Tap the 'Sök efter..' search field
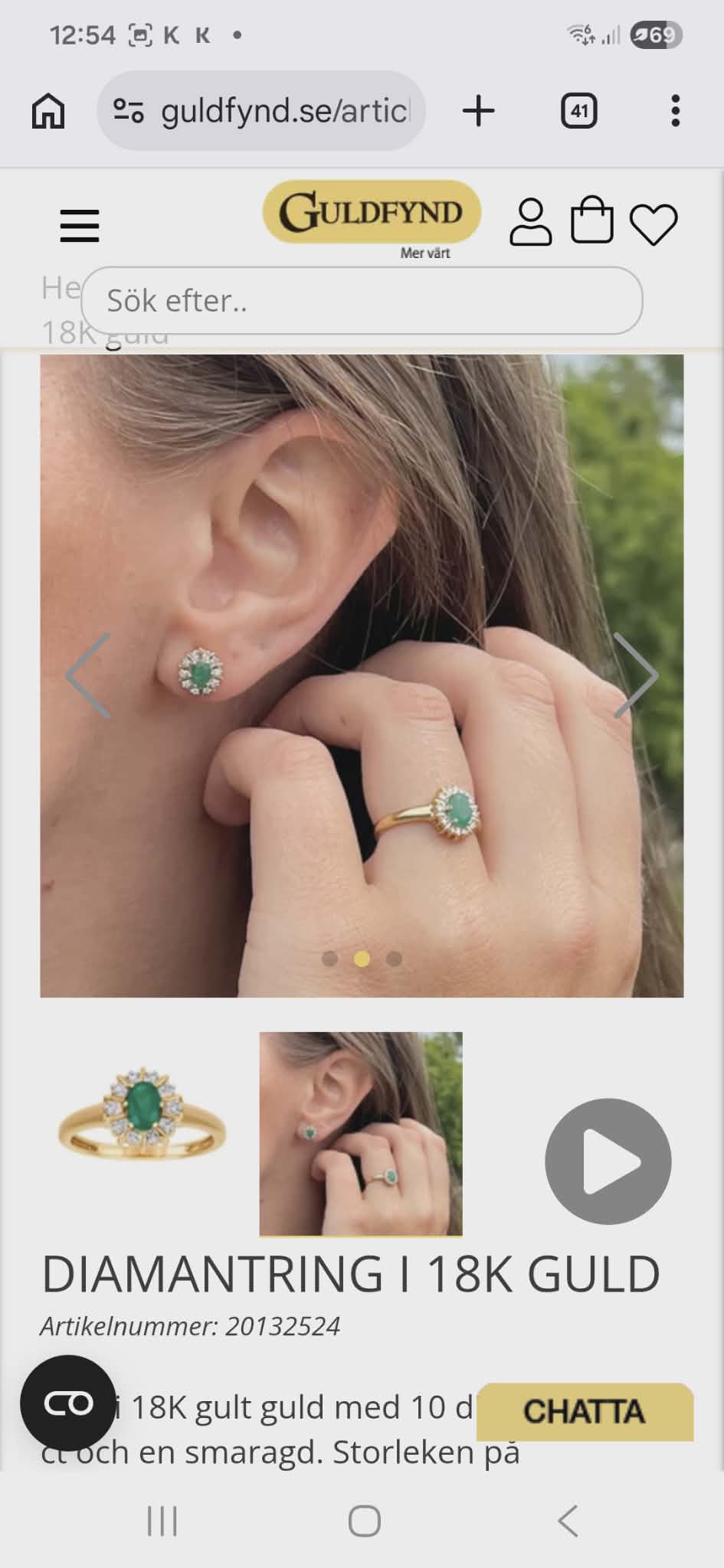724x1568 pixels. pyautogui.click(x=362, y=300)
